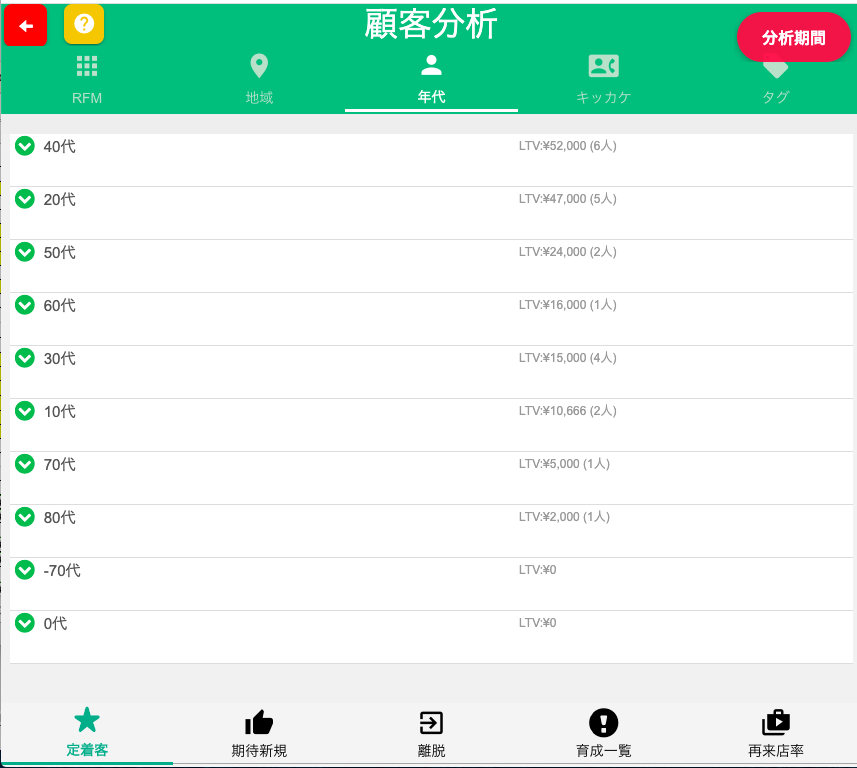857x768 pixels.
Task: Open the yellow help question mark
Action: click(84, 24)
